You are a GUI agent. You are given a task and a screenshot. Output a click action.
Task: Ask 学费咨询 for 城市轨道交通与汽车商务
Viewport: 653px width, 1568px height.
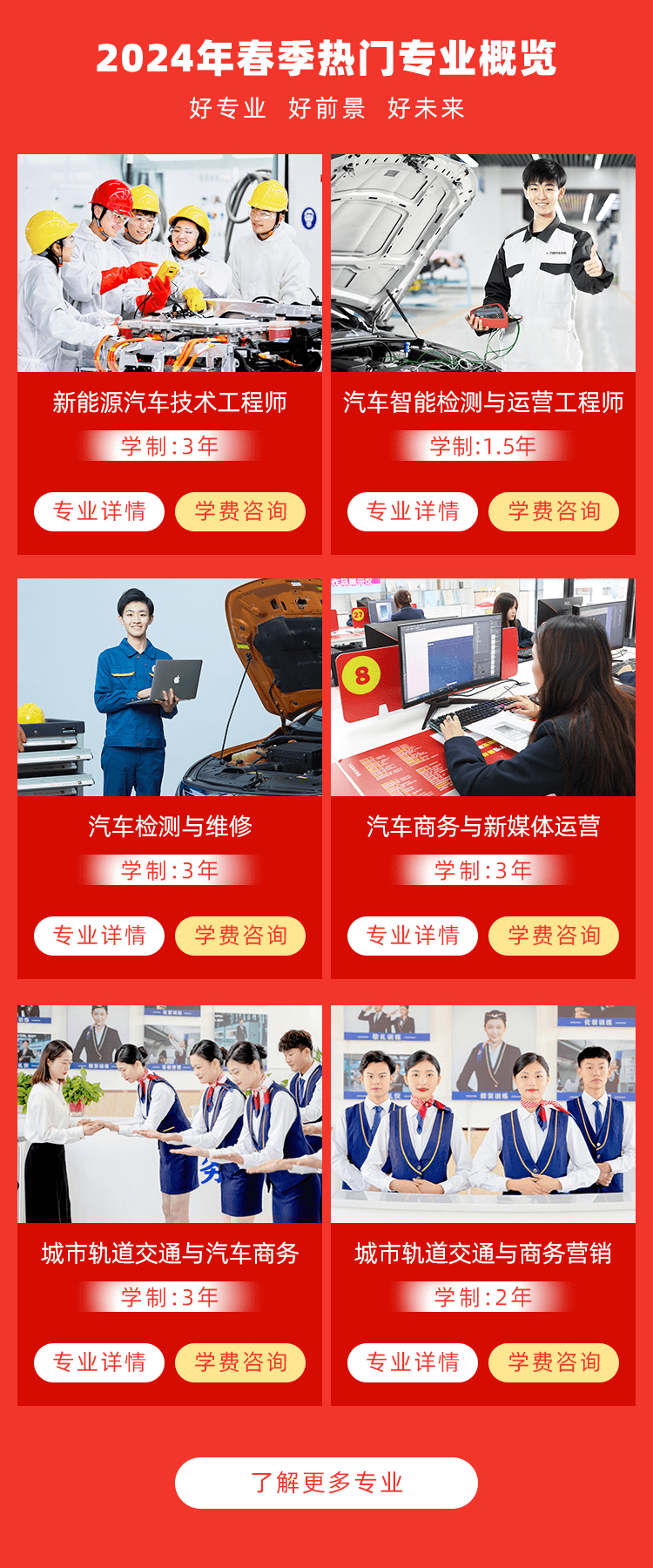(x=240, y=1362)
